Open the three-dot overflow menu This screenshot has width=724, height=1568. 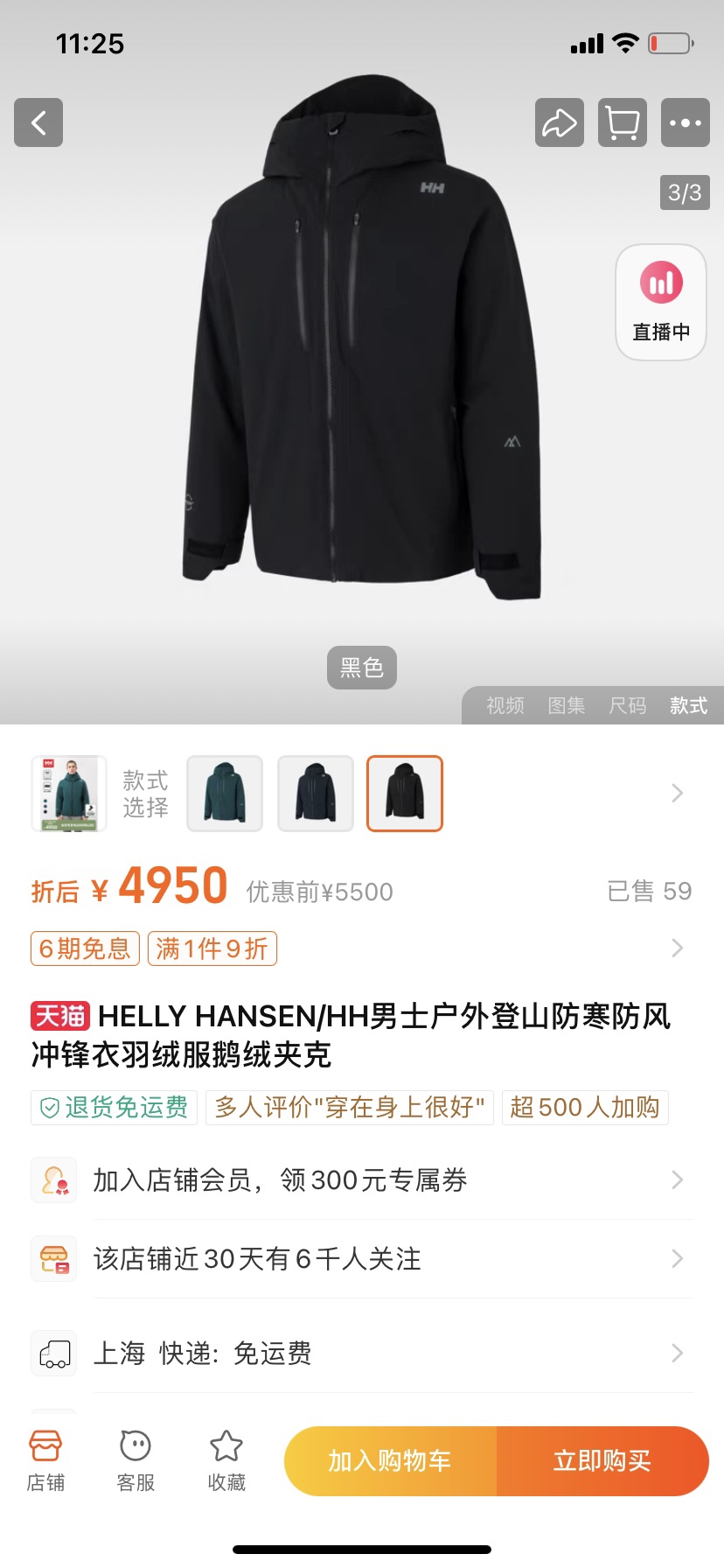click(x=685, y=122)
